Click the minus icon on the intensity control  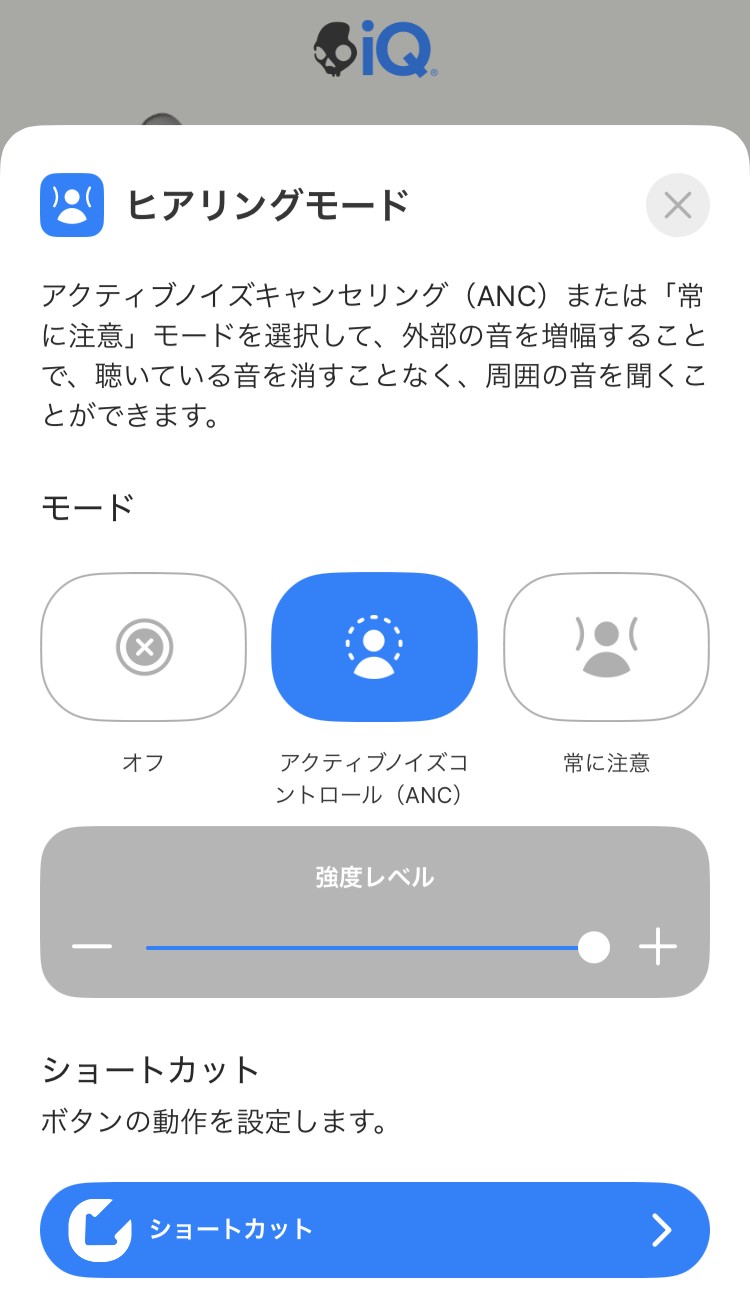[x=93, y=946]
